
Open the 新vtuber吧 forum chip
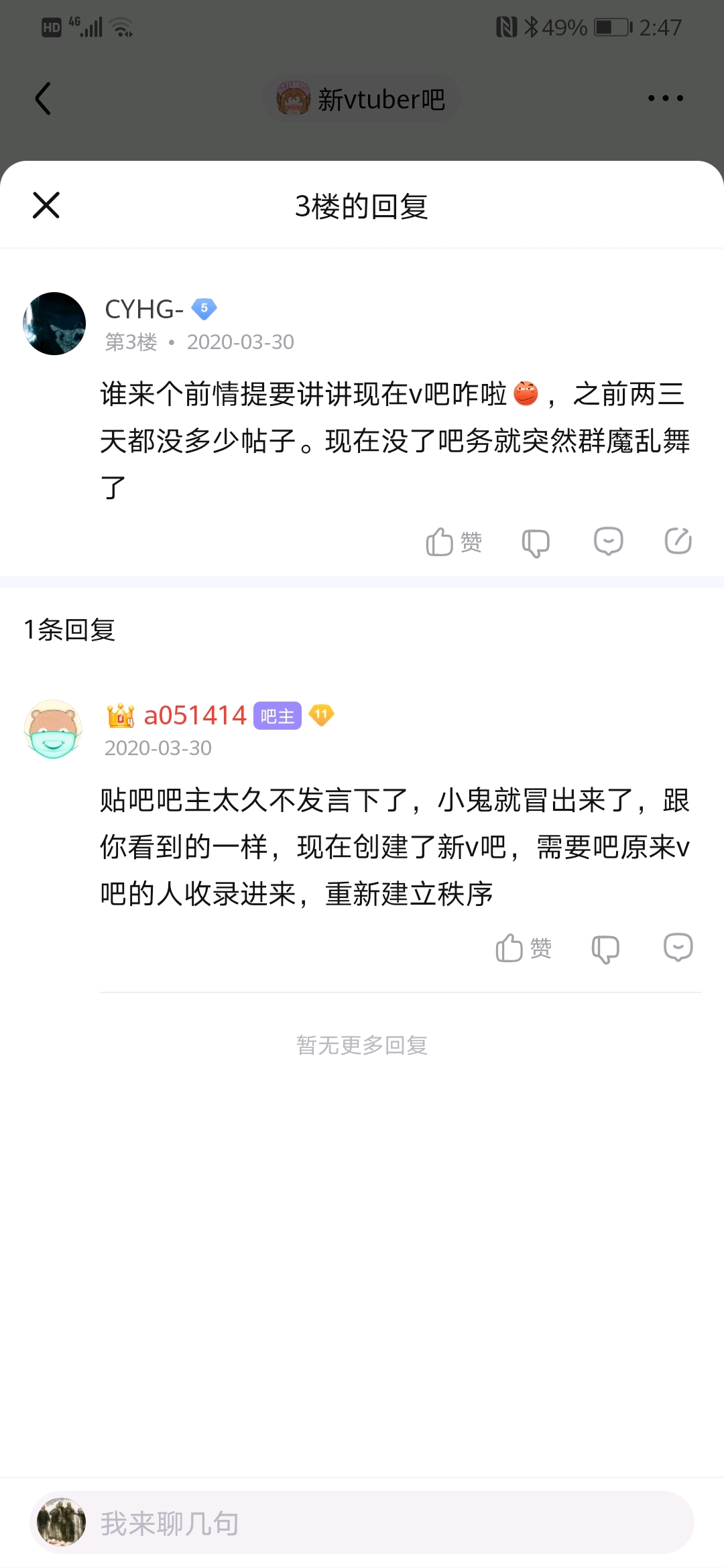[362, 99]
